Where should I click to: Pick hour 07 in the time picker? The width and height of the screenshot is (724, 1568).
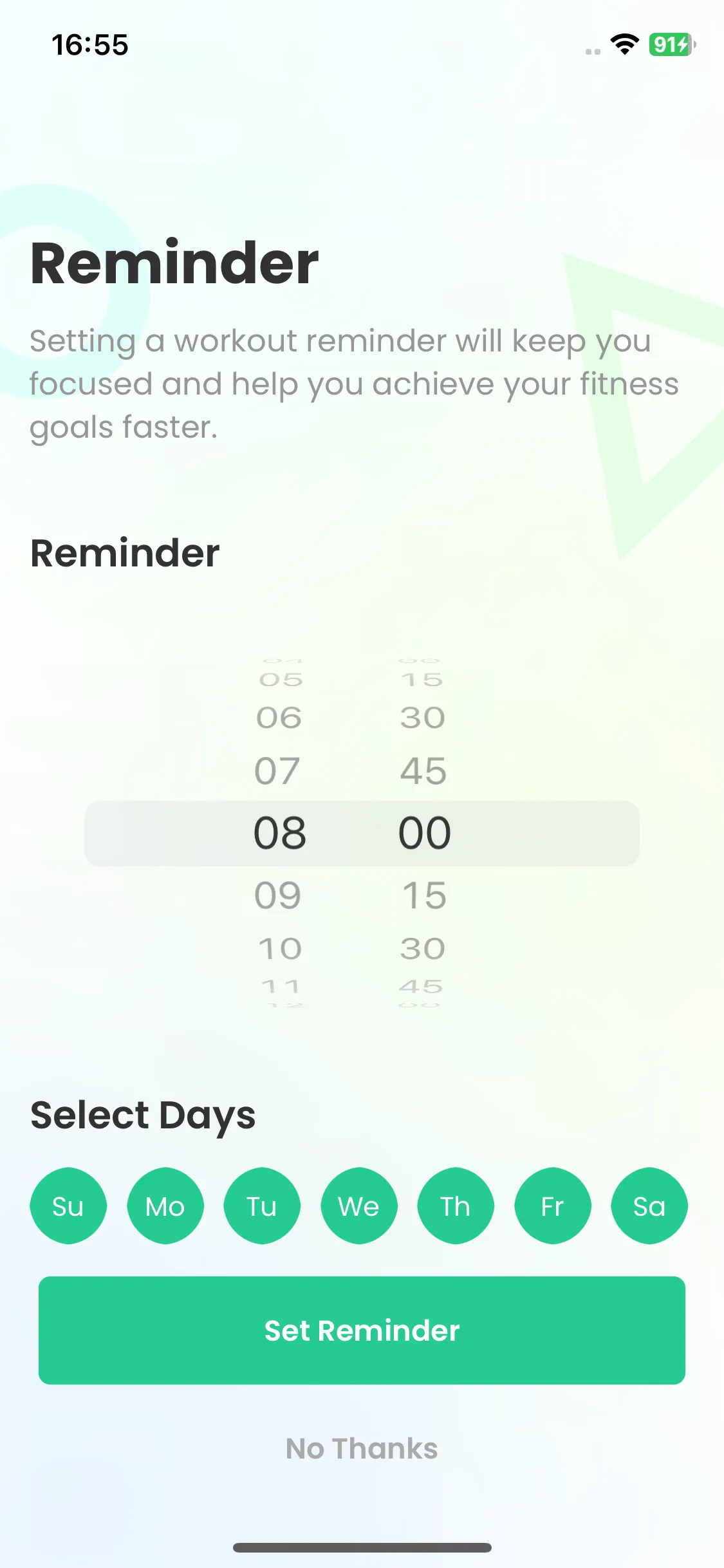(x=278, y=770)
